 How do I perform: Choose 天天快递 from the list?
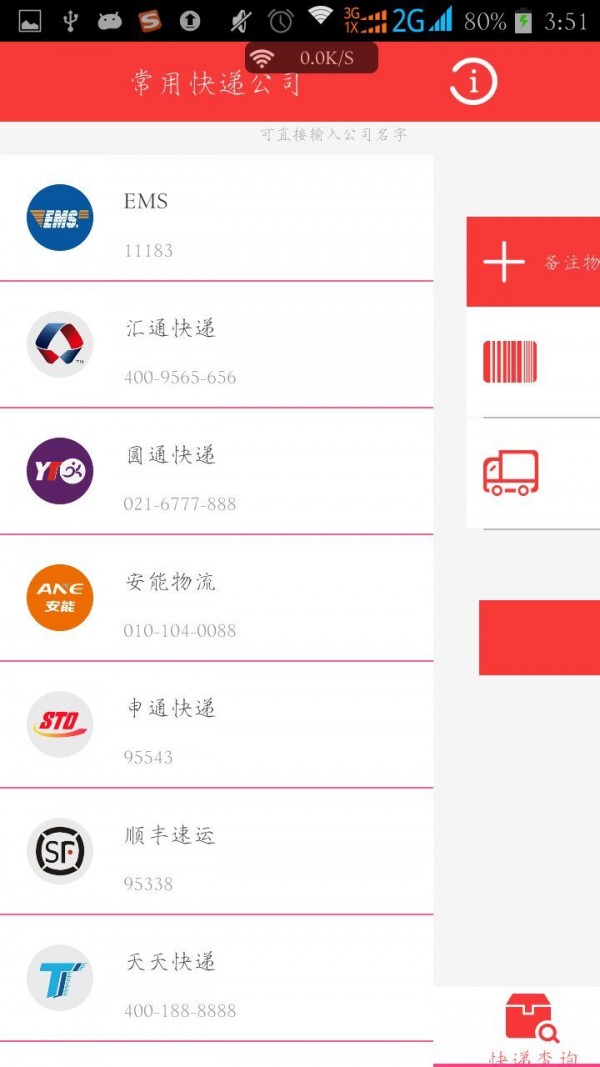coord(216,978)
